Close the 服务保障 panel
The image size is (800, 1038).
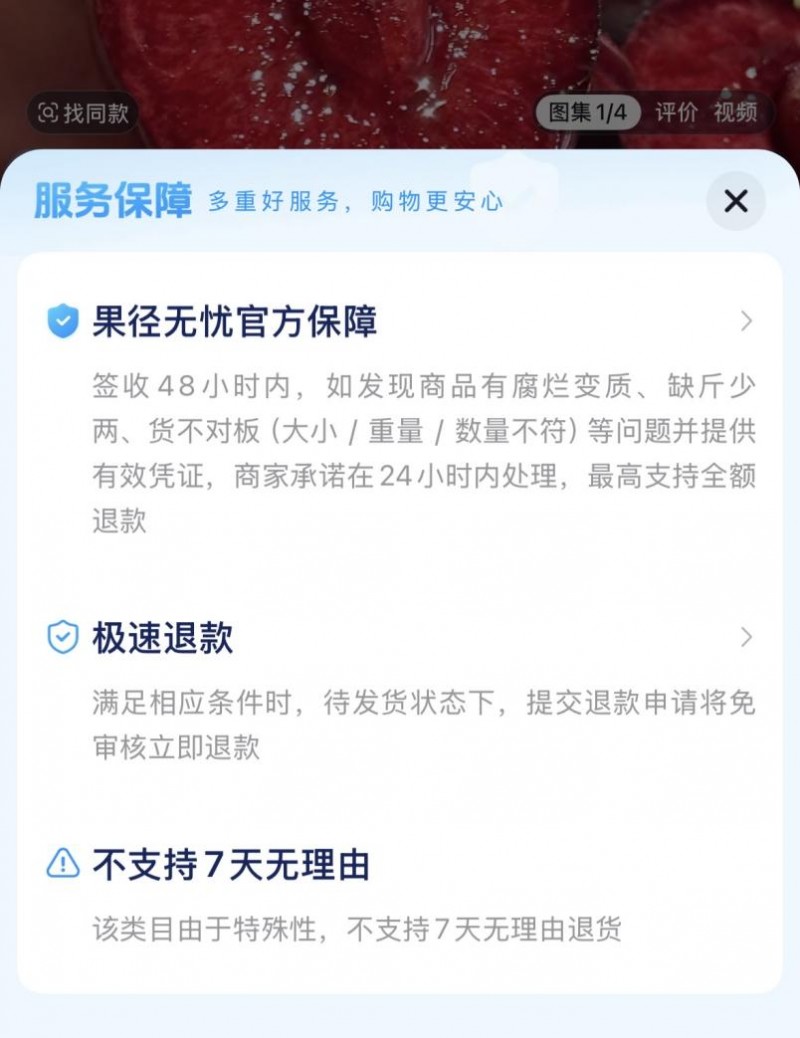pos(735,202)
